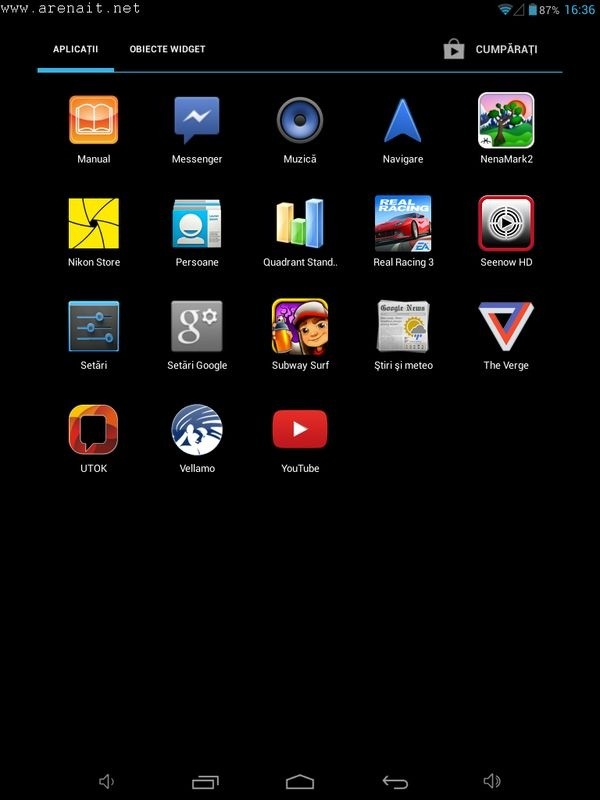
Task: Tap the system back button
Action: (395, 781)
